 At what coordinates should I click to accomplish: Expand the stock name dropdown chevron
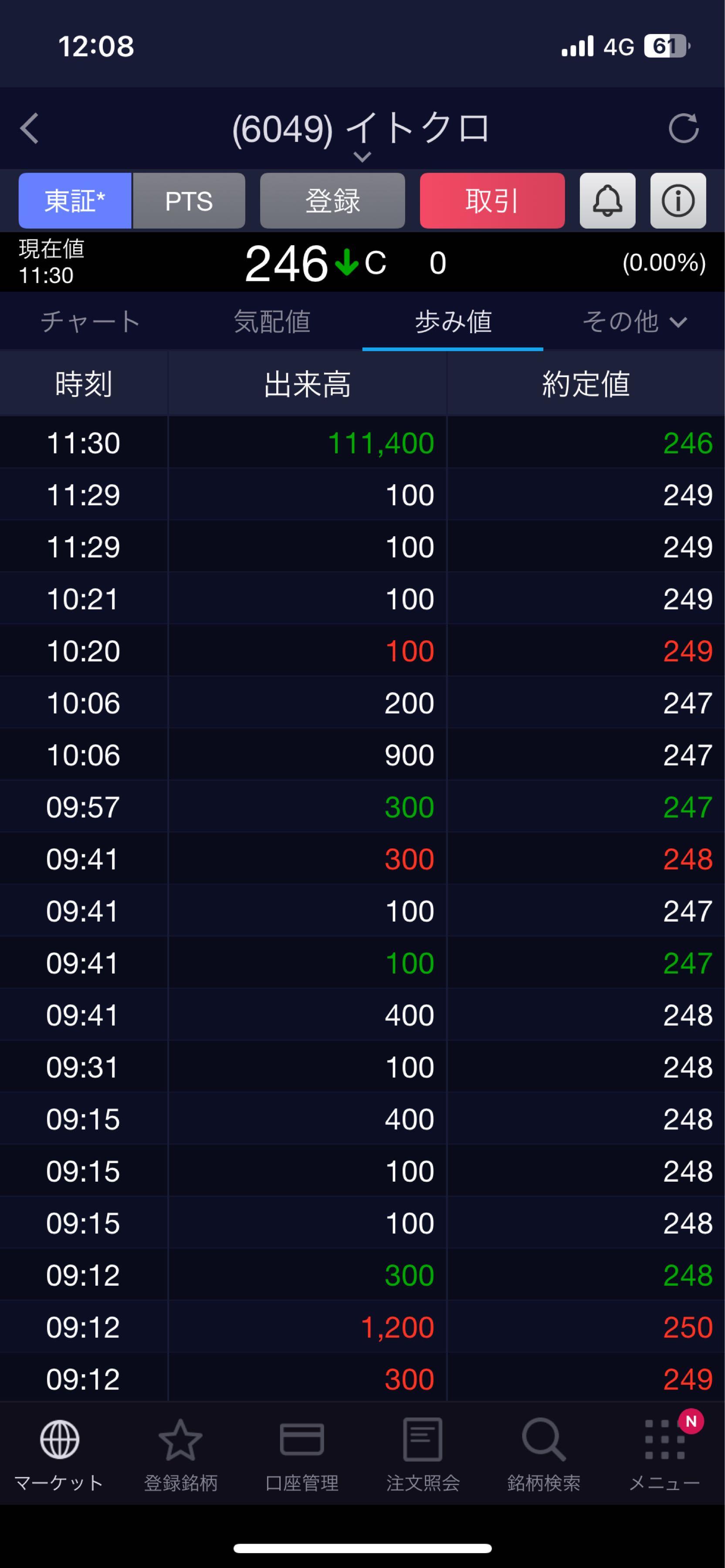[362, 157]
